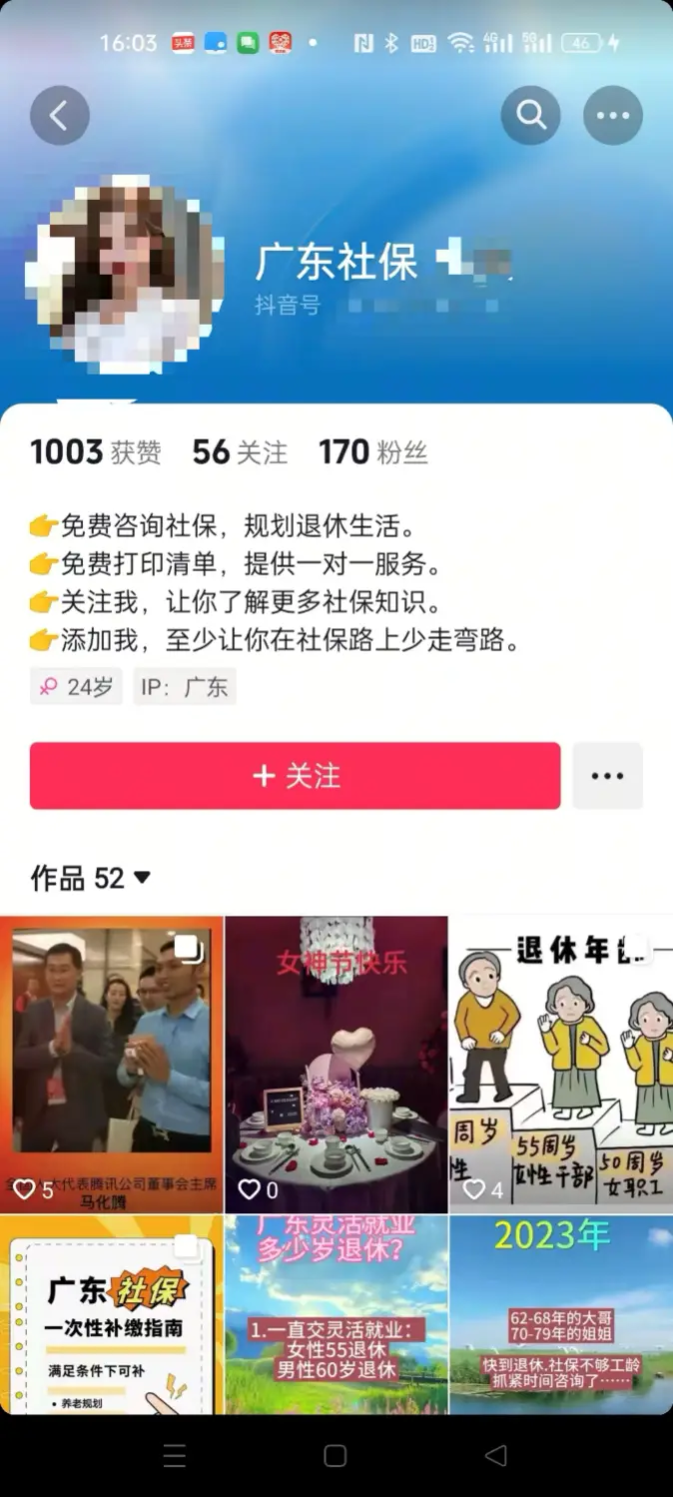Go back using the top-left arrow

(60, 116)
